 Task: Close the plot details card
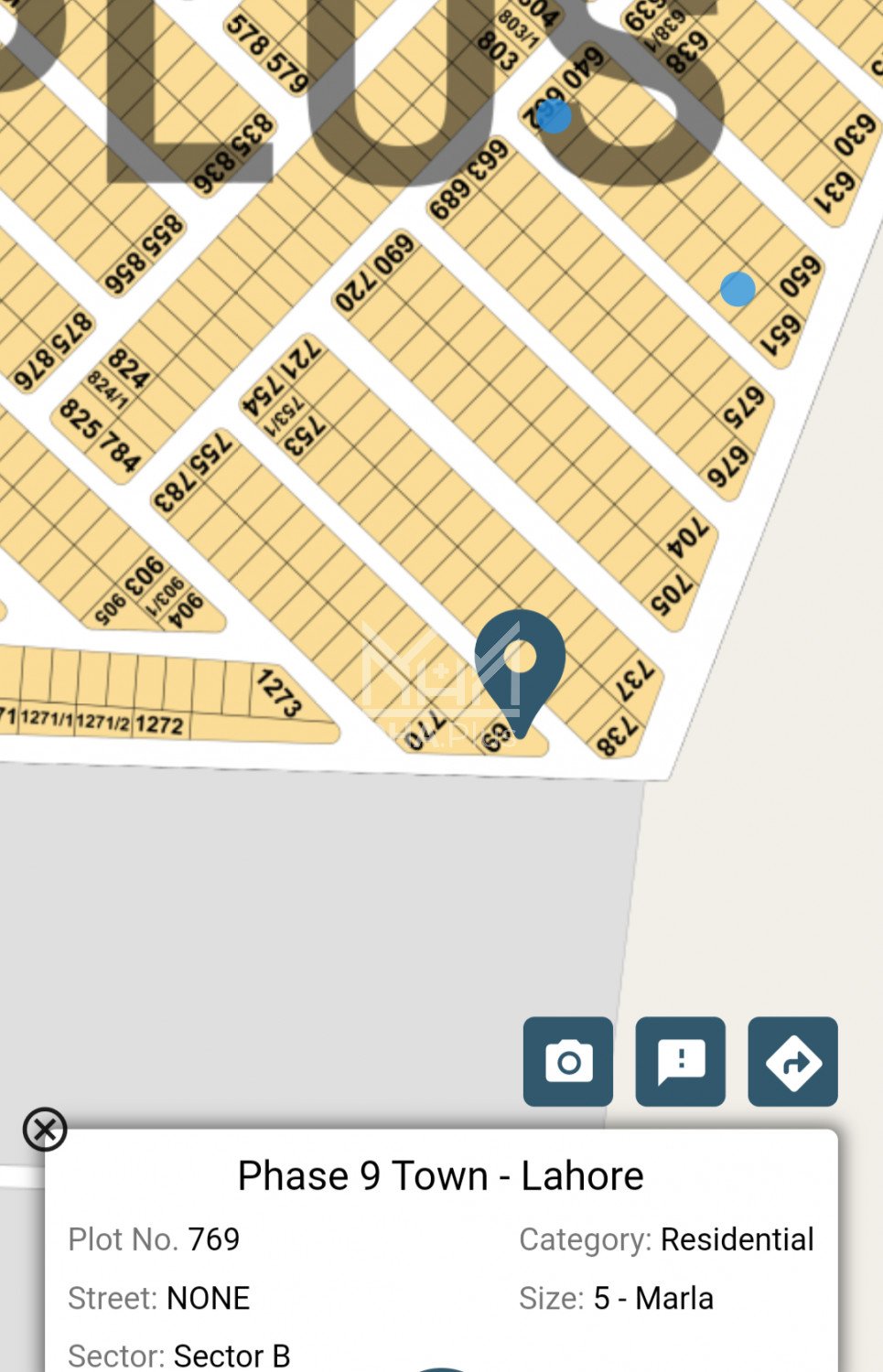[45, 1130]
